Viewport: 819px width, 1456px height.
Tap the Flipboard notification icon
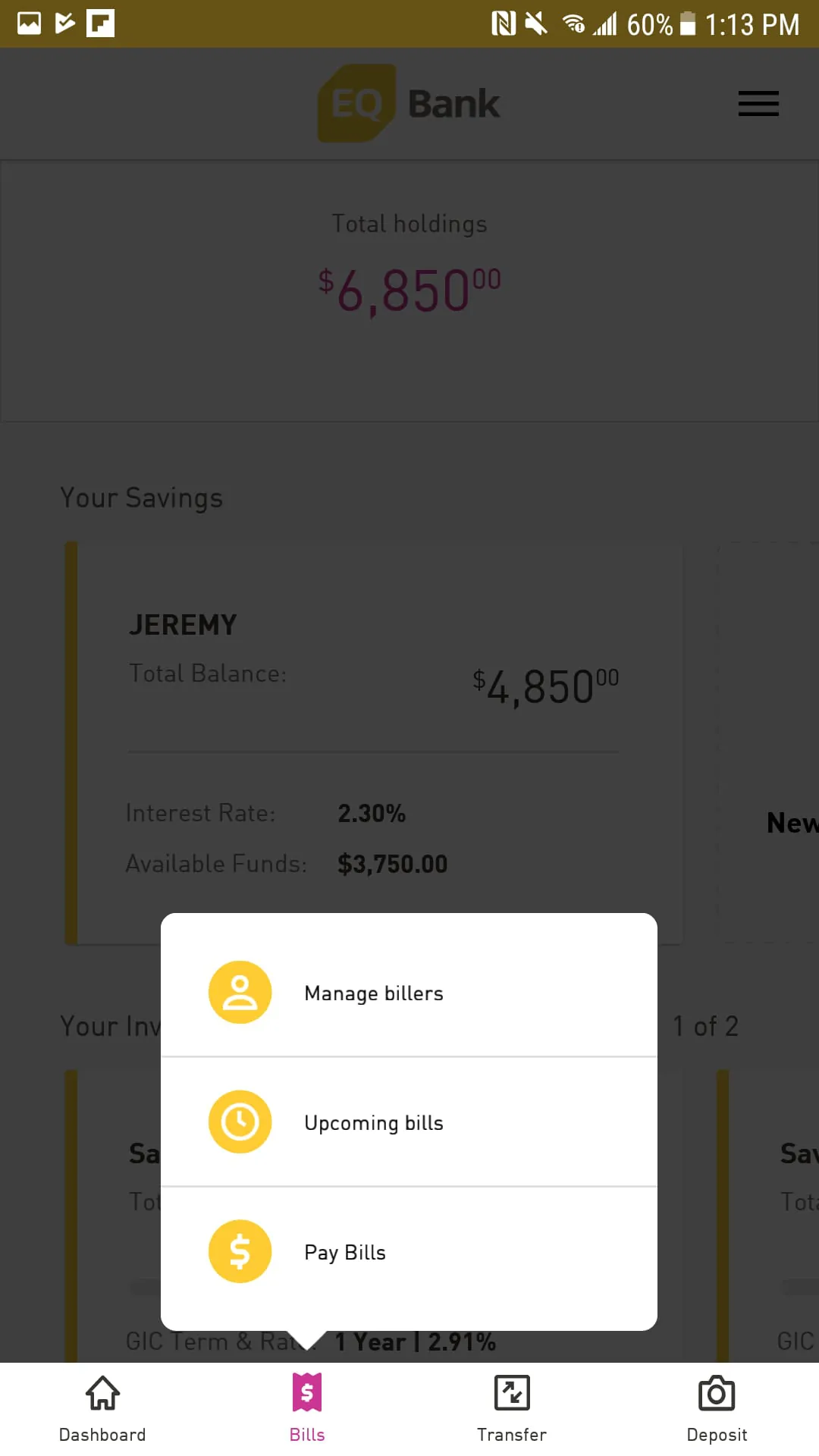pos(99,23)
